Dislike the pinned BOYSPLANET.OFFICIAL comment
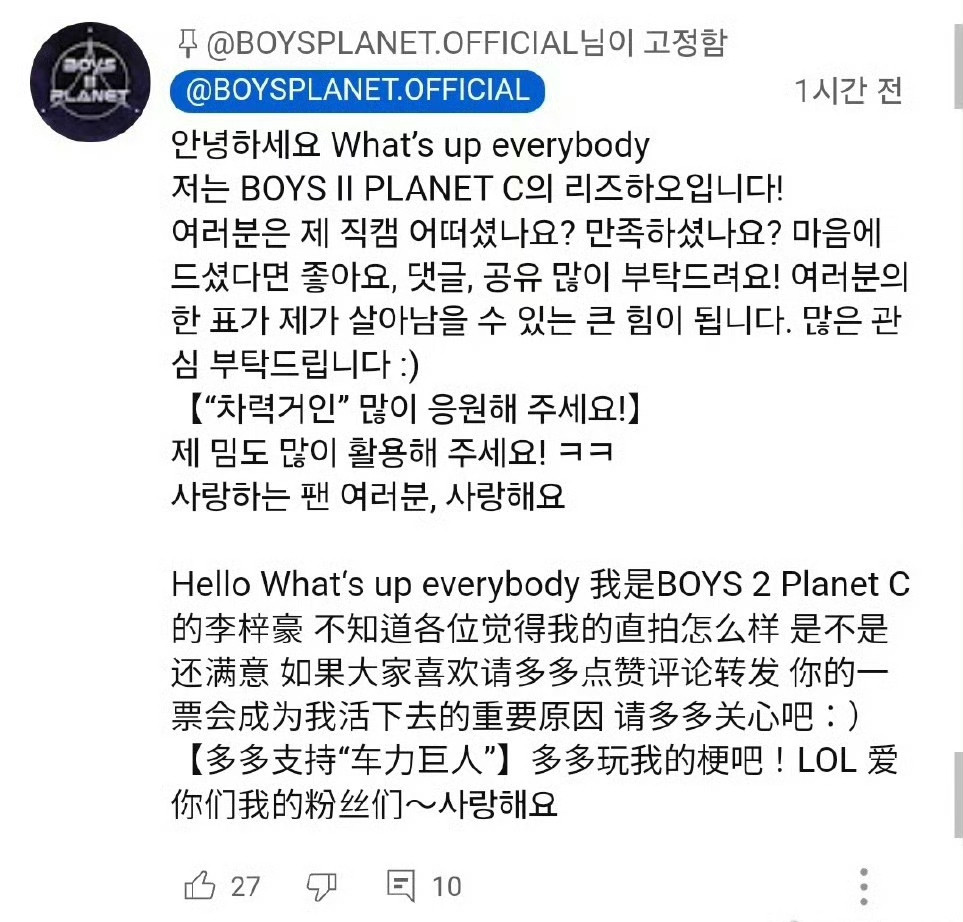This screenshot has height=922, width=963. click(321, 884)
